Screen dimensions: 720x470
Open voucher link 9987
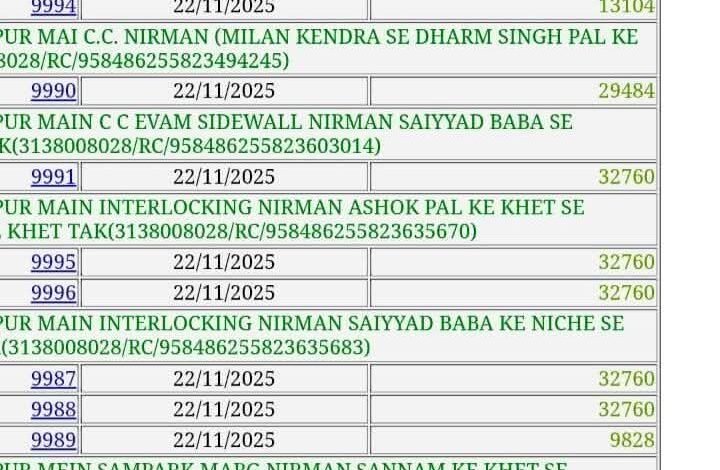point(53,379)
